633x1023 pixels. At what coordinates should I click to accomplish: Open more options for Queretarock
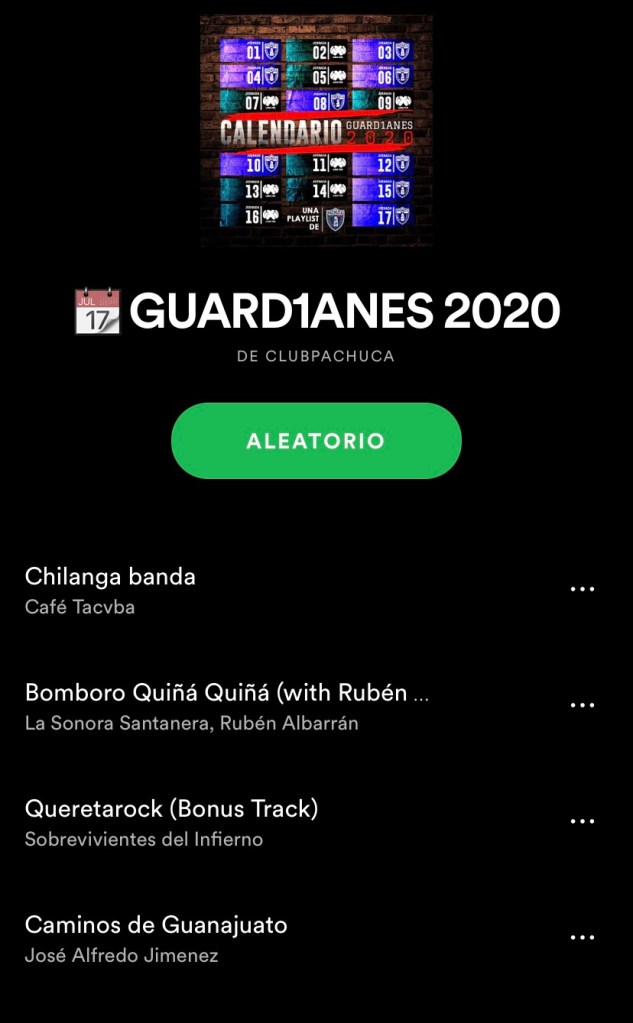pyautogui.click(x=582, y=821)
